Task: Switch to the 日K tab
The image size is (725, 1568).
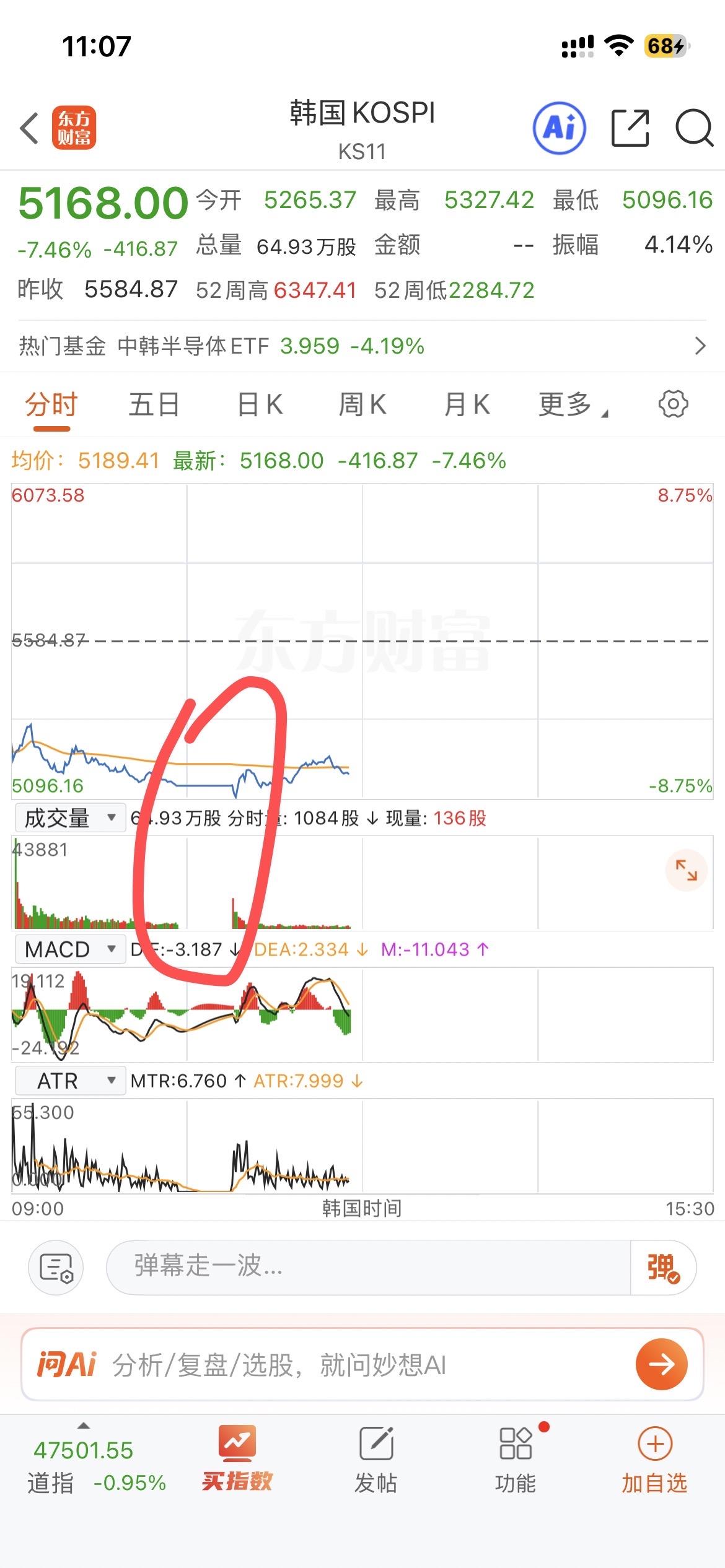Action: [258, 404]
